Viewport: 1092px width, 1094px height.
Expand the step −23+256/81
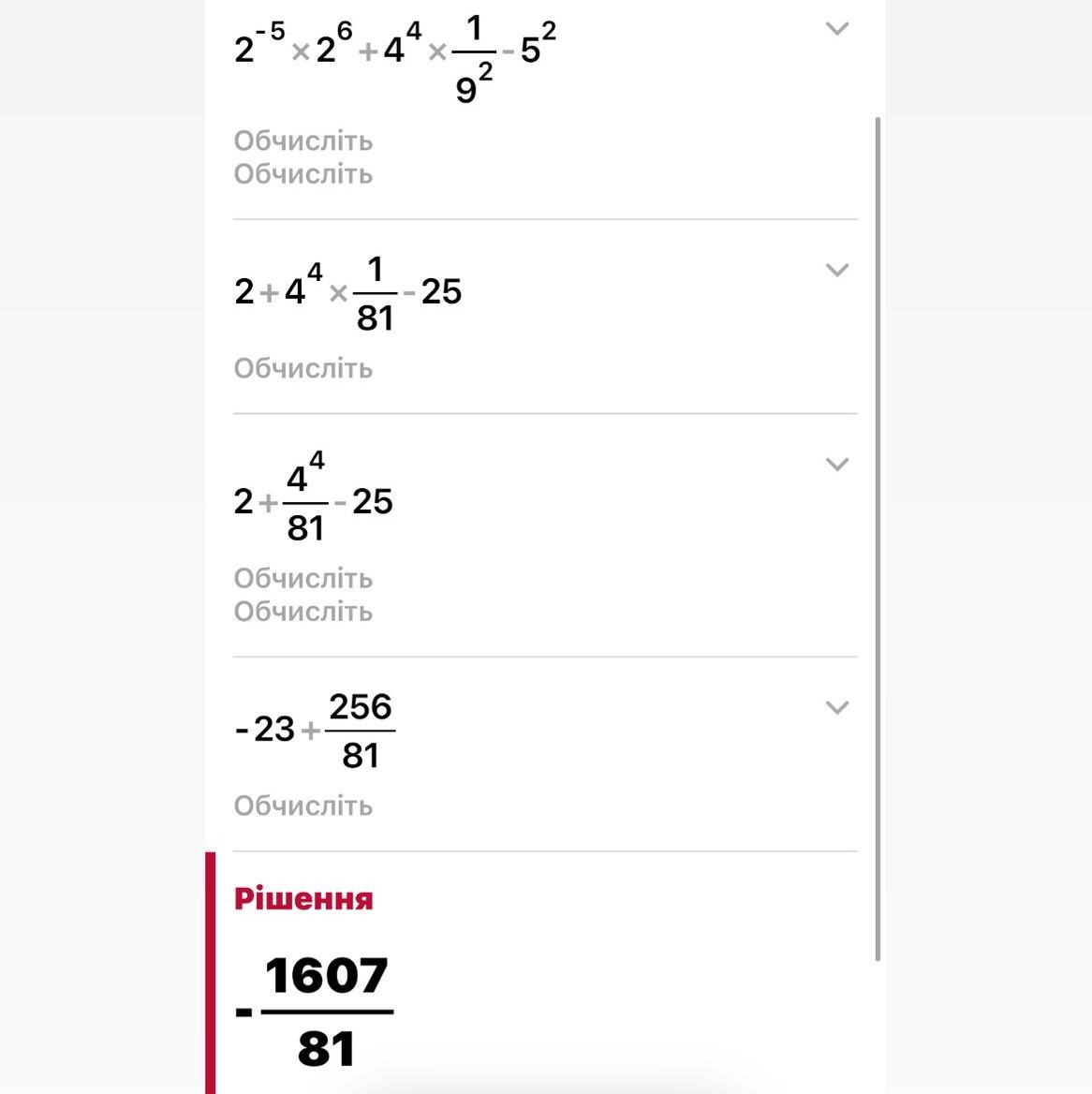pos(836,707)
